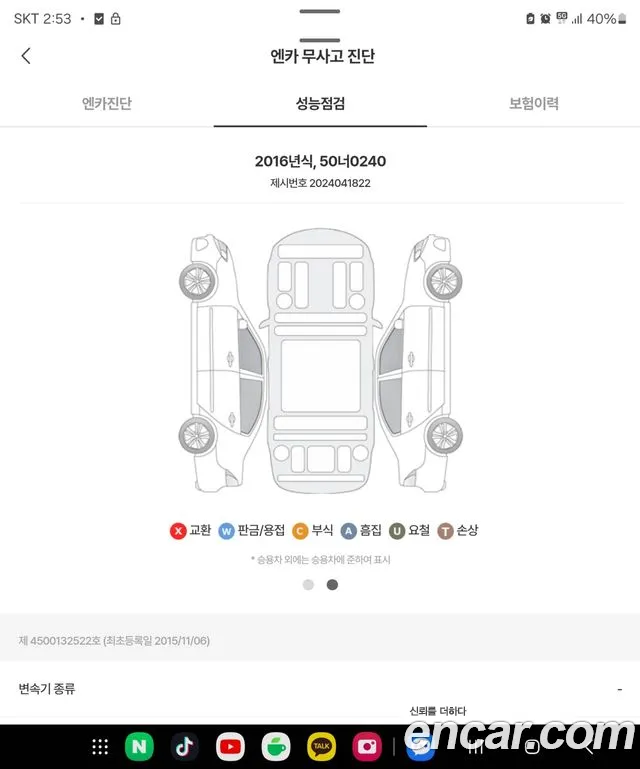Go back using the top-left arrow
This screenshot has height=769, width=640.
point(26,56)
